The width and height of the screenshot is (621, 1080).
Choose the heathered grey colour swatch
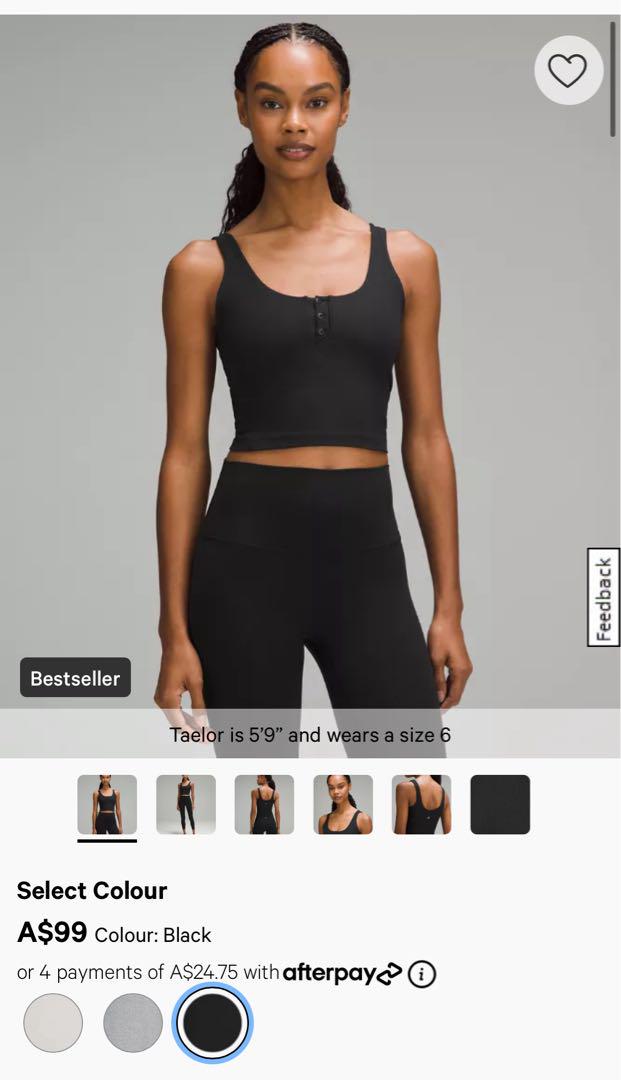(x=133, y=1022)
